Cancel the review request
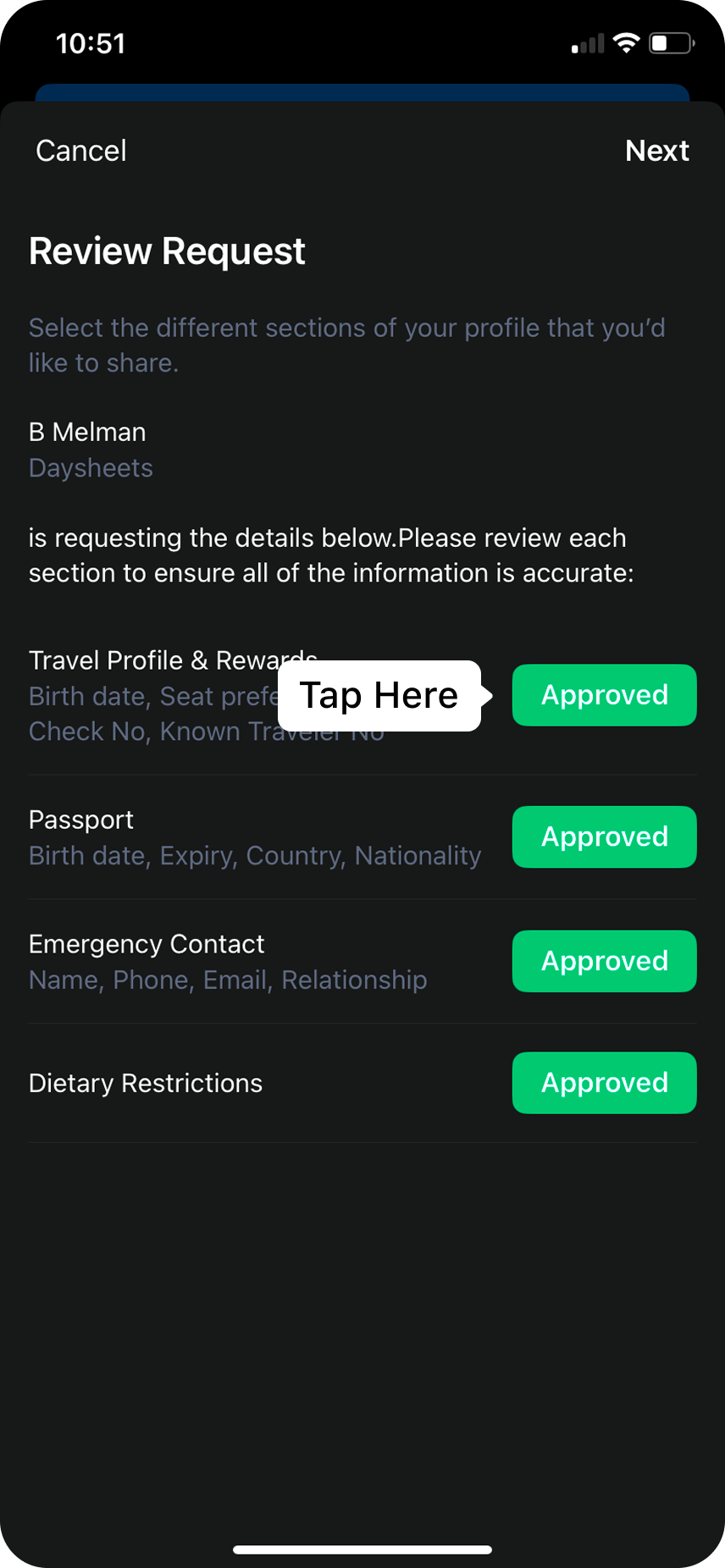This screenshot has height=1568, width=725. [81, 151]
